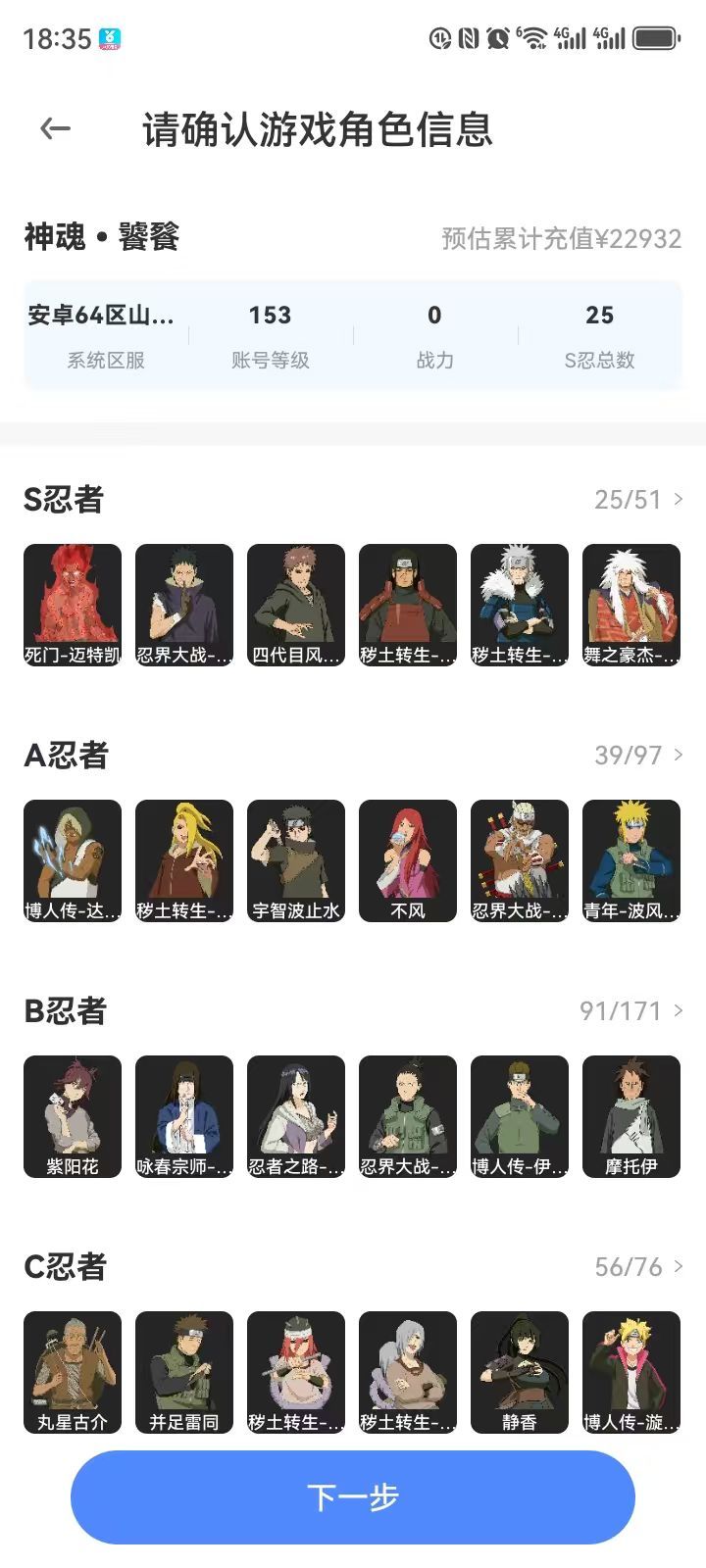Open the 宇智波止水 ninja card
The height and width of the screenshot is (1568, 706).
pos(296,861)
